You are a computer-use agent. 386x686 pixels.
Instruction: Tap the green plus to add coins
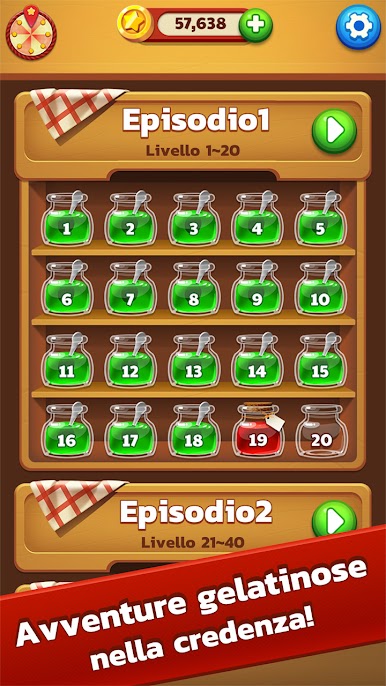(255, 25)
